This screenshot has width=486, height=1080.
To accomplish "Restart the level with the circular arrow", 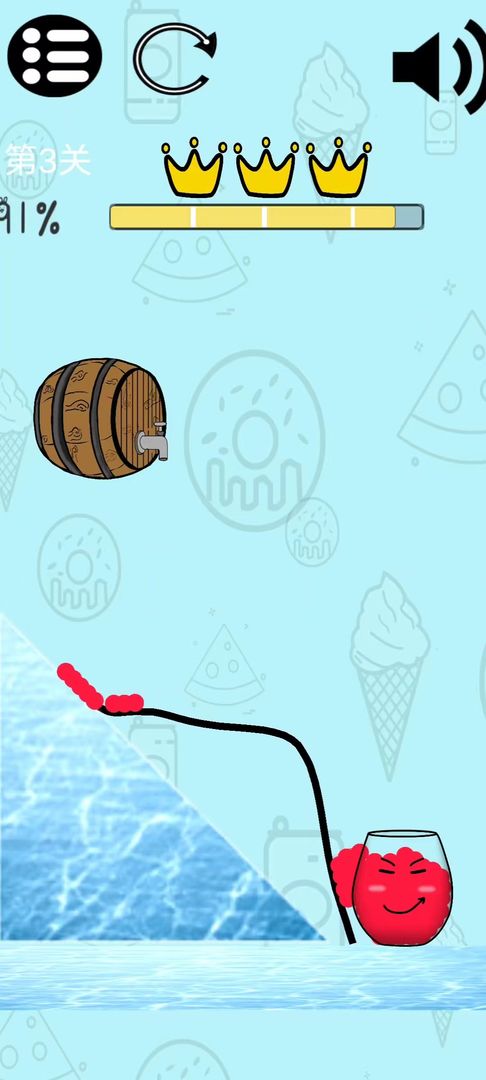I will [x=175, y=59].
